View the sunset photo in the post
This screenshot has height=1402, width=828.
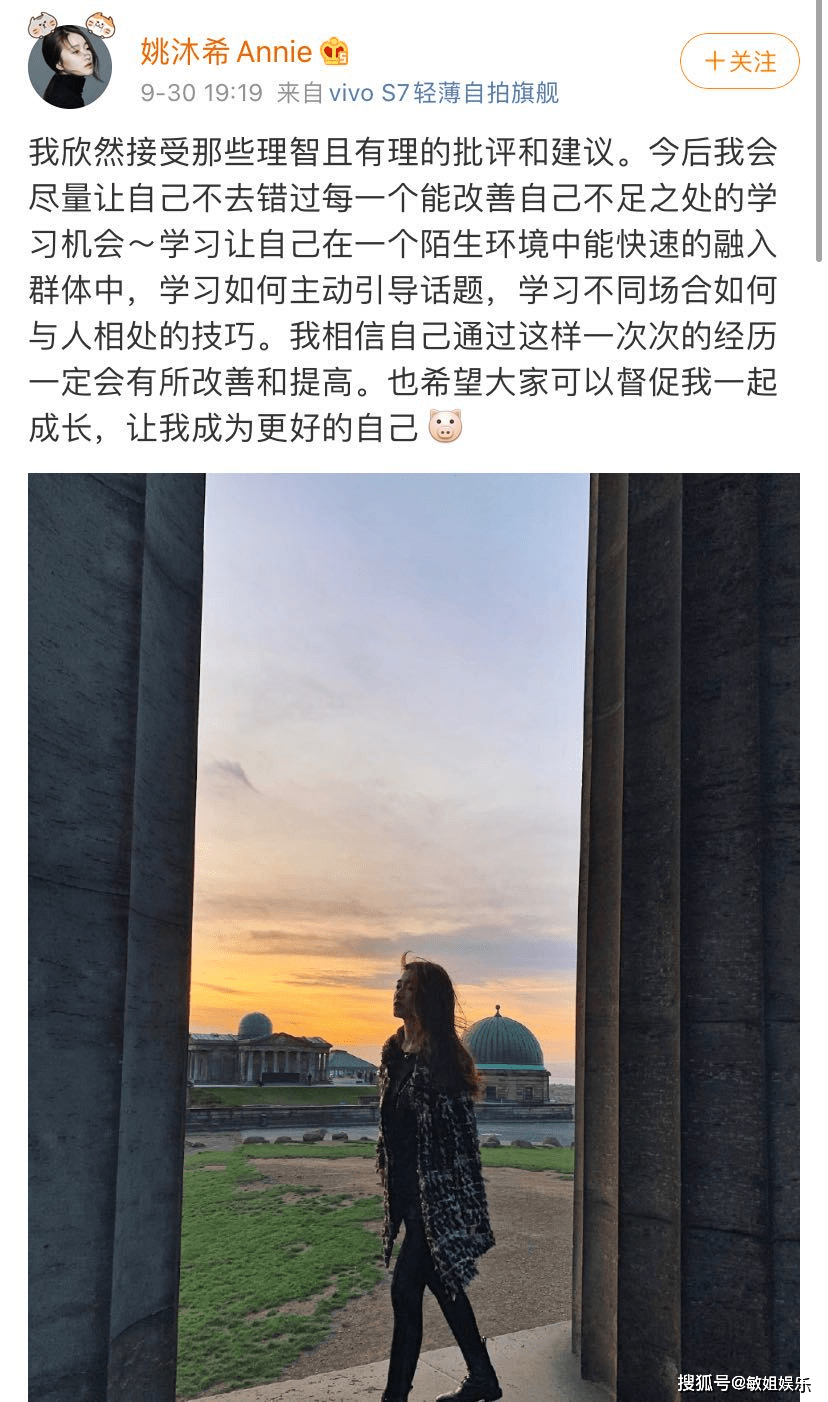coord(413,935)
